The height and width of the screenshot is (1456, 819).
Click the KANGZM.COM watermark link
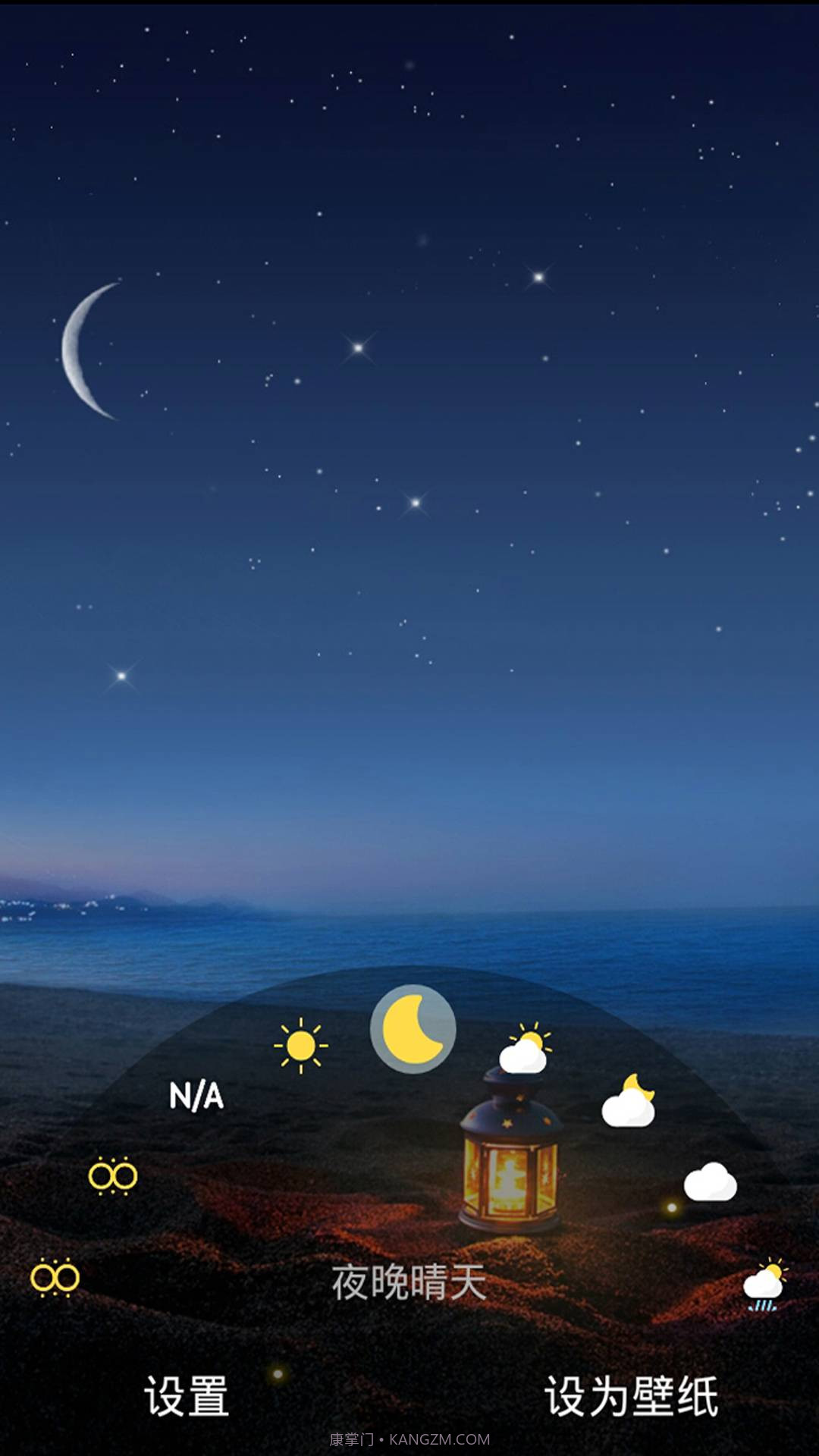409,1440
